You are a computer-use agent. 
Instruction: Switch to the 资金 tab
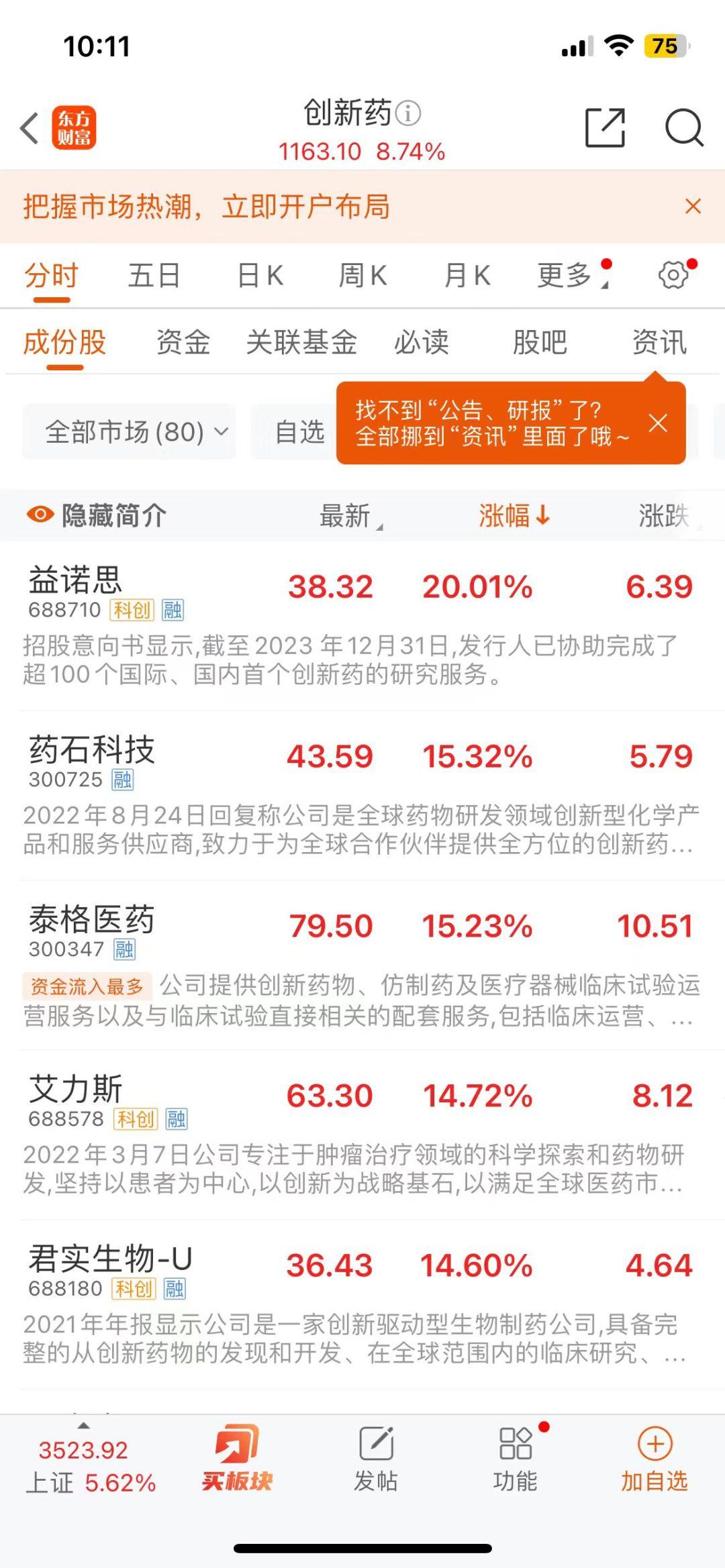pos(183,343)
